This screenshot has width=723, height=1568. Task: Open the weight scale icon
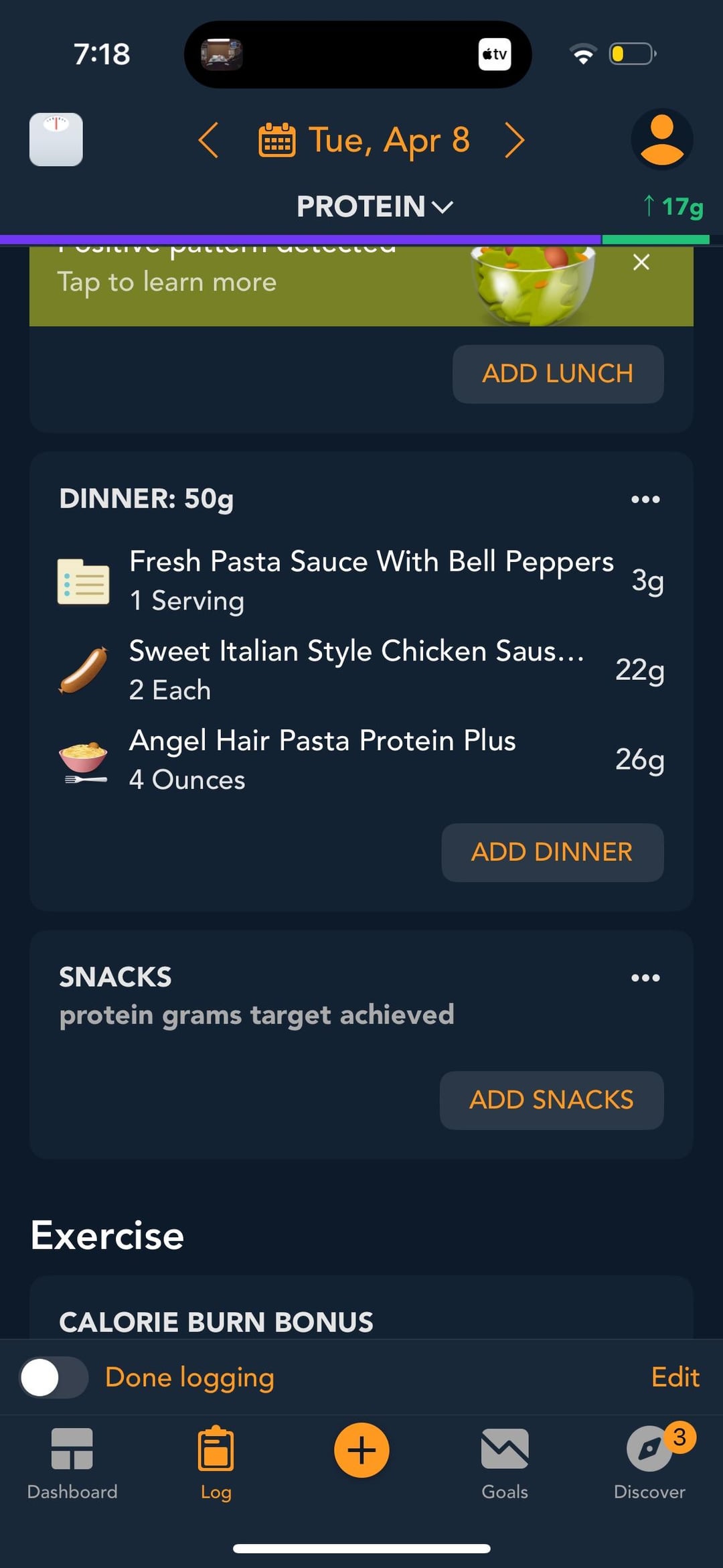point(56,139)
